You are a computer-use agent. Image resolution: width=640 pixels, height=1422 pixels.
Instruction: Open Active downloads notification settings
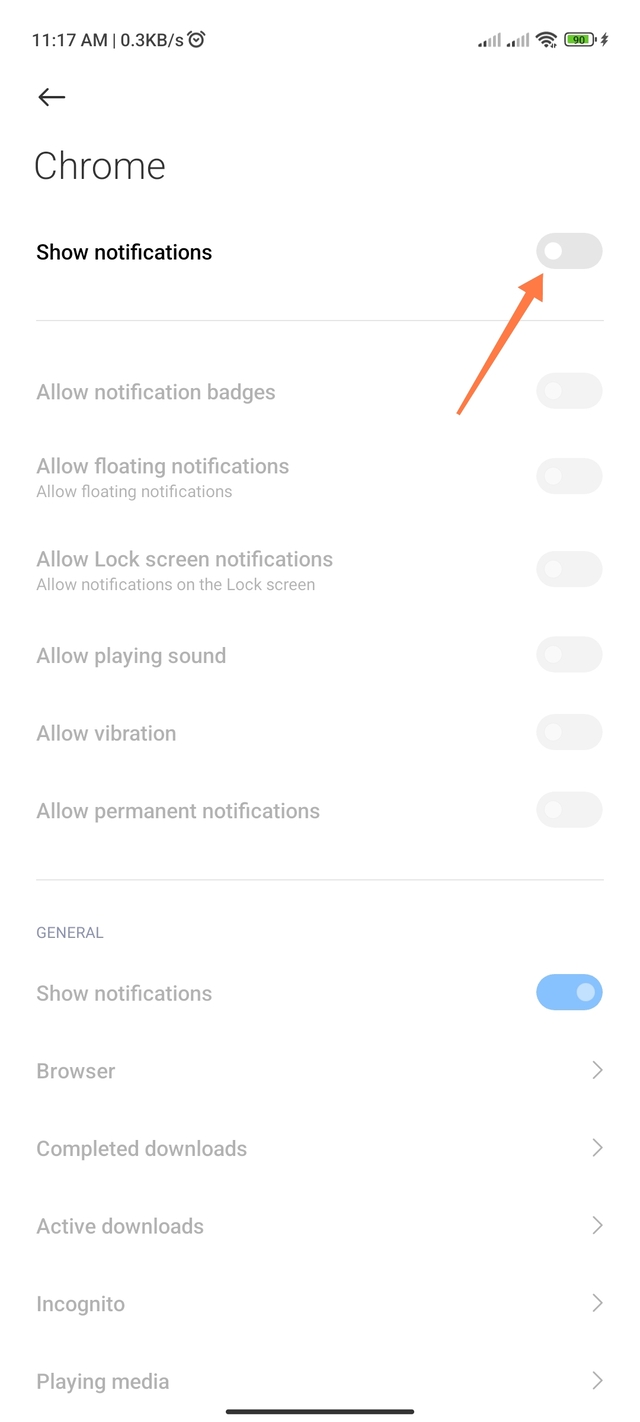point(320,1226)
